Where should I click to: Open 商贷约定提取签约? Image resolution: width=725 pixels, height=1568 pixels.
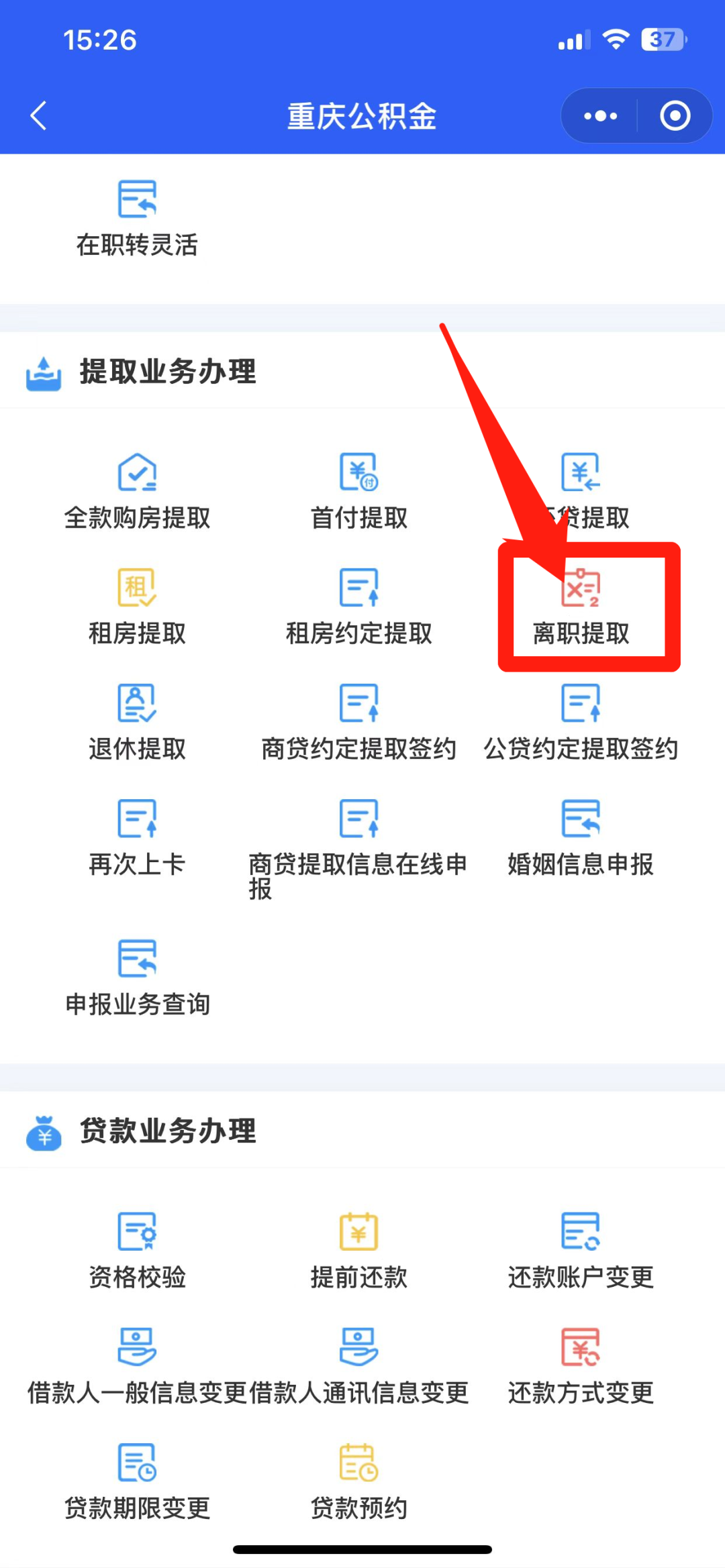click(x=359, y=722)
